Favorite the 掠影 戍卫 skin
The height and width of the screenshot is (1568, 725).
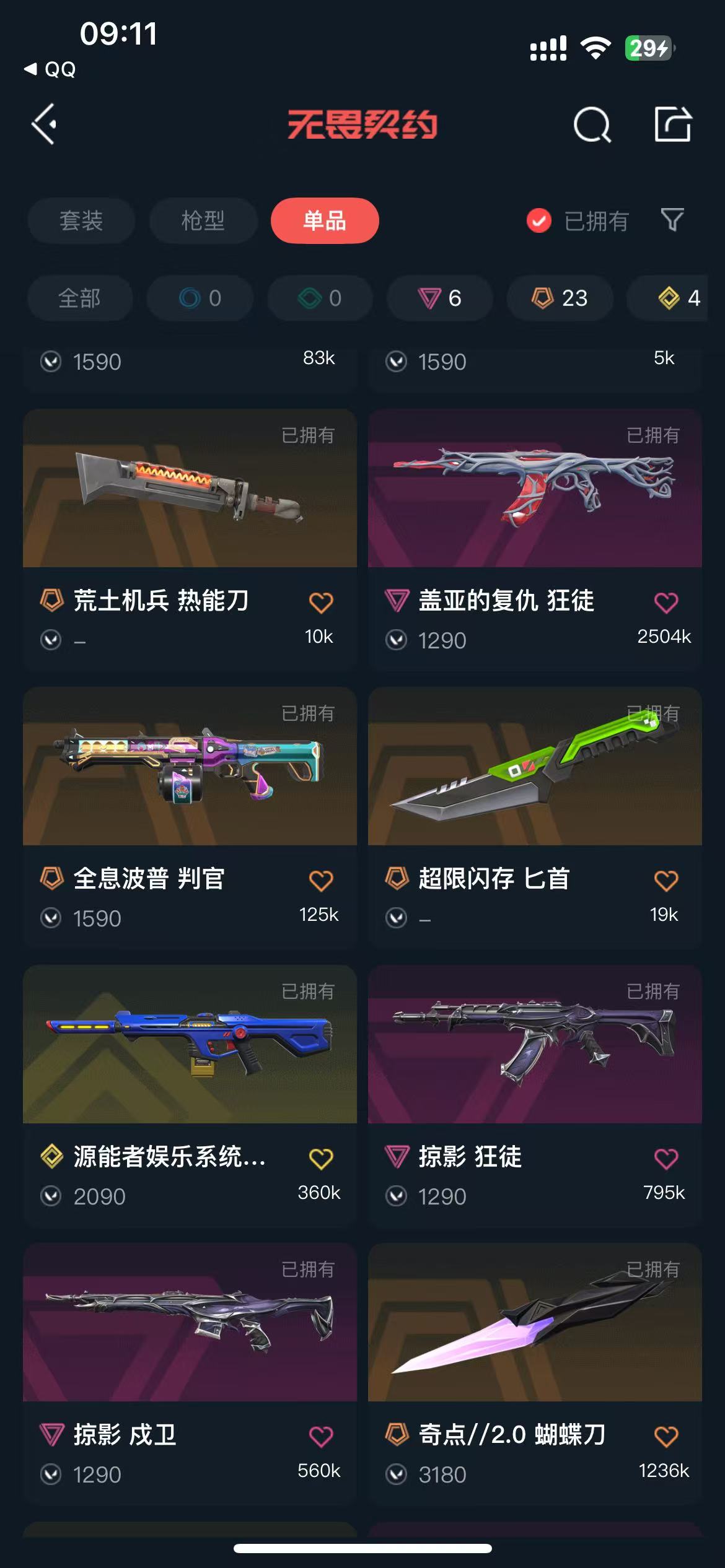click(x=321, y=1437)
